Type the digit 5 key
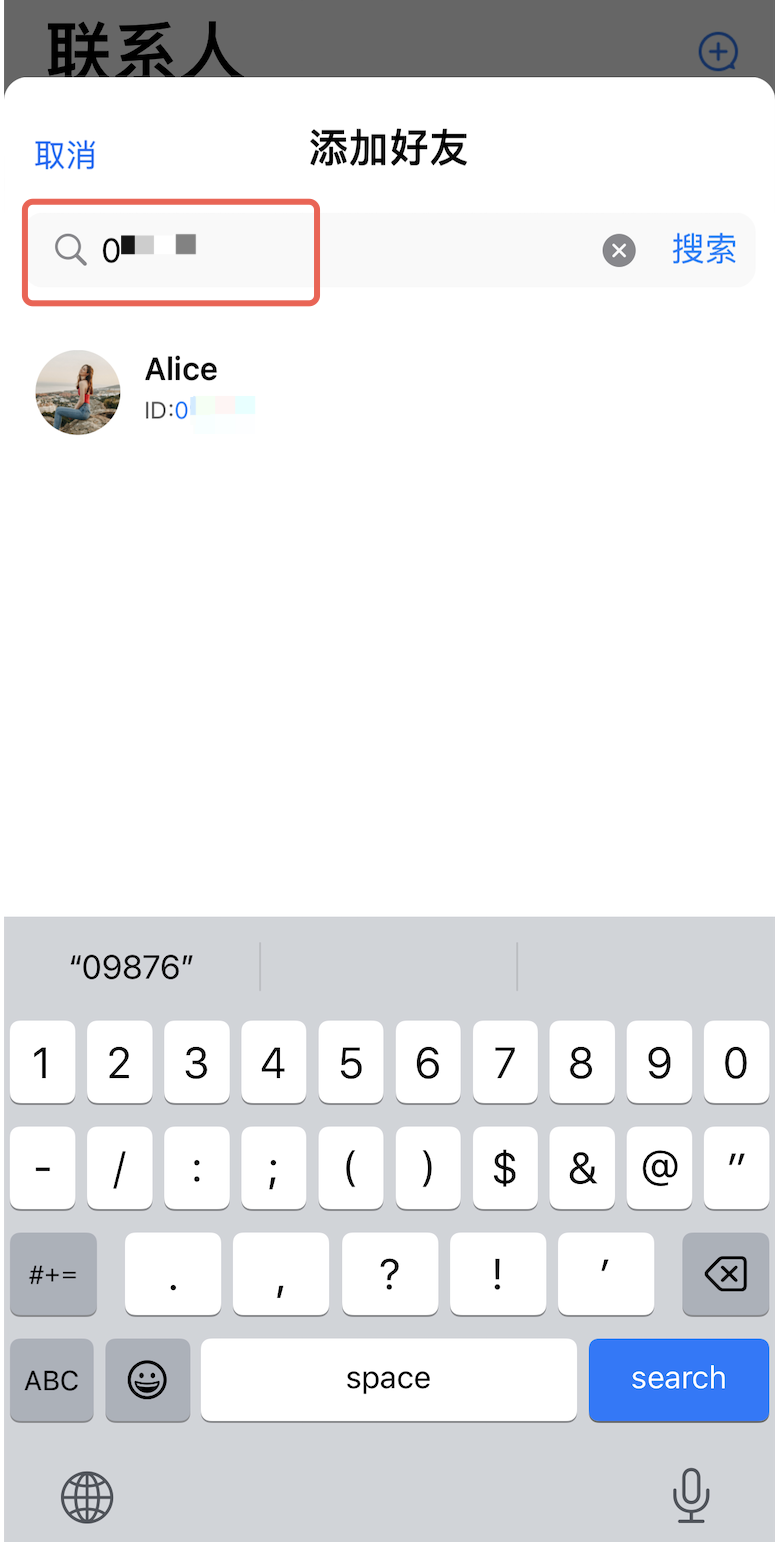 [350, 1063]
